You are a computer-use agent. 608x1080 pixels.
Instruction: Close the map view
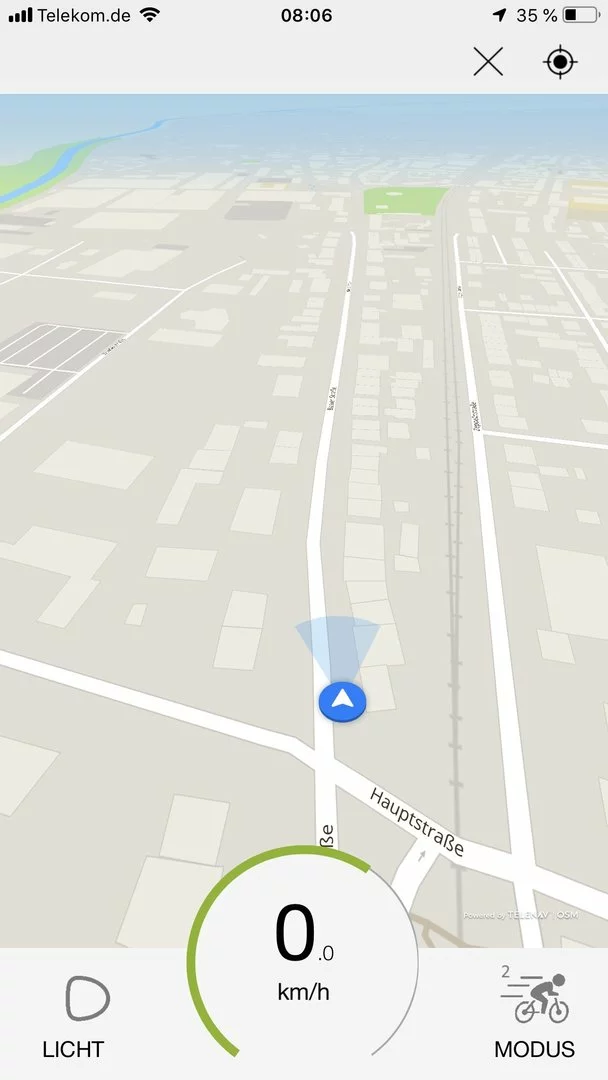(488, 62)
